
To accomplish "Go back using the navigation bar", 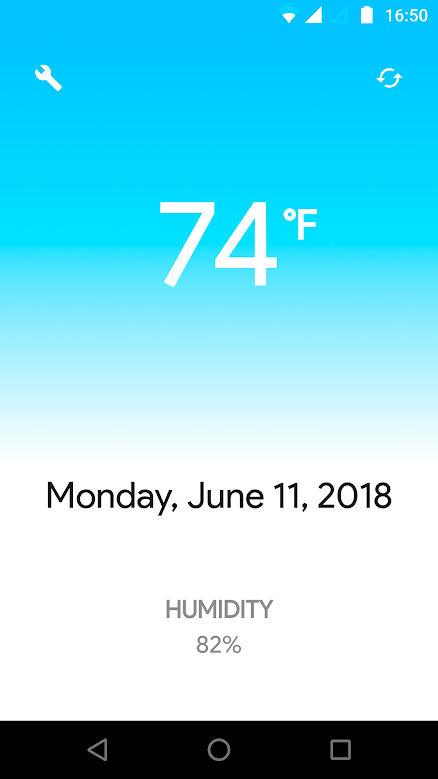I will (97, 749).
